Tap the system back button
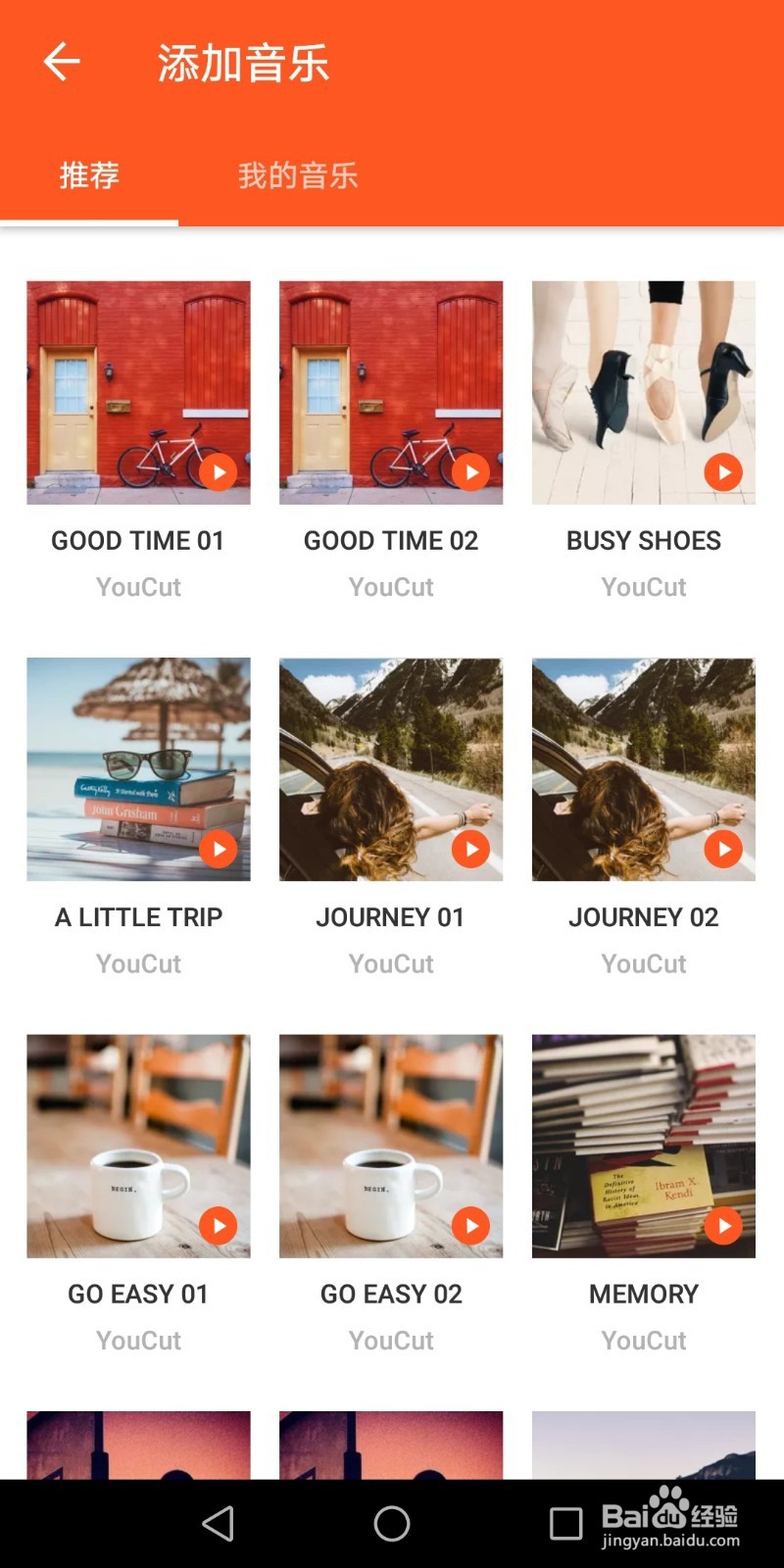The width and height of the screenshot is (784, 1568). [x=218, y=1523]
